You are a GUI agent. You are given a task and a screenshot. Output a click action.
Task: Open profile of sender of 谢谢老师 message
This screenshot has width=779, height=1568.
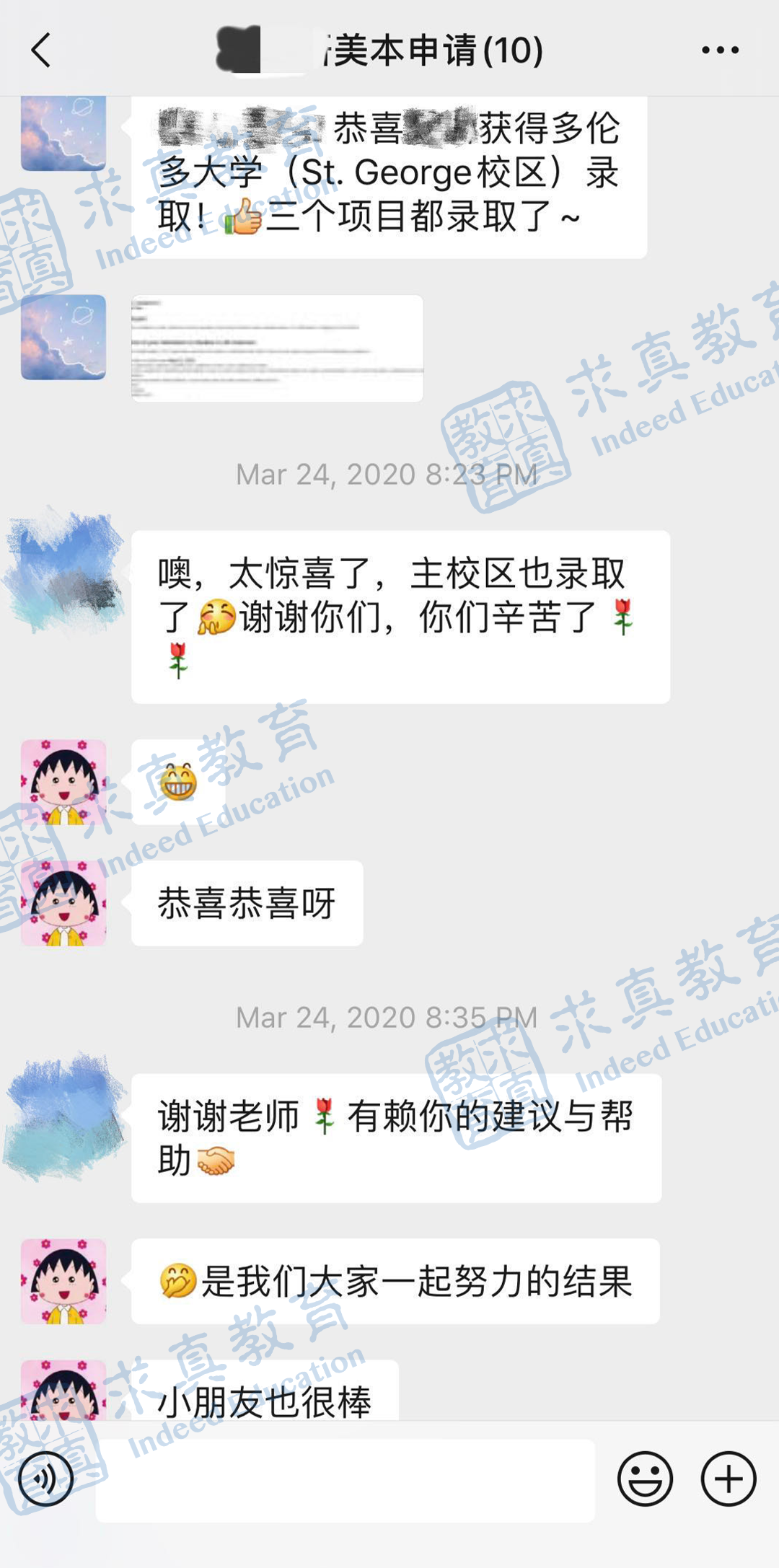coord(63,1116)
